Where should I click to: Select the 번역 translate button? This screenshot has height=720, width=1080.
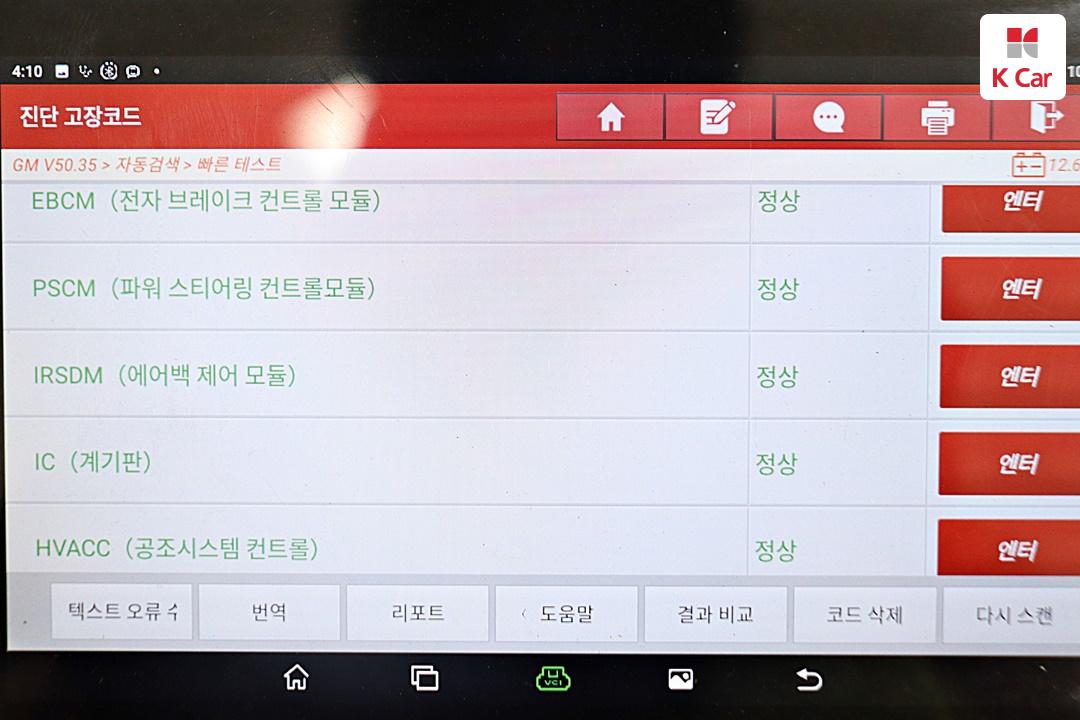269,613
